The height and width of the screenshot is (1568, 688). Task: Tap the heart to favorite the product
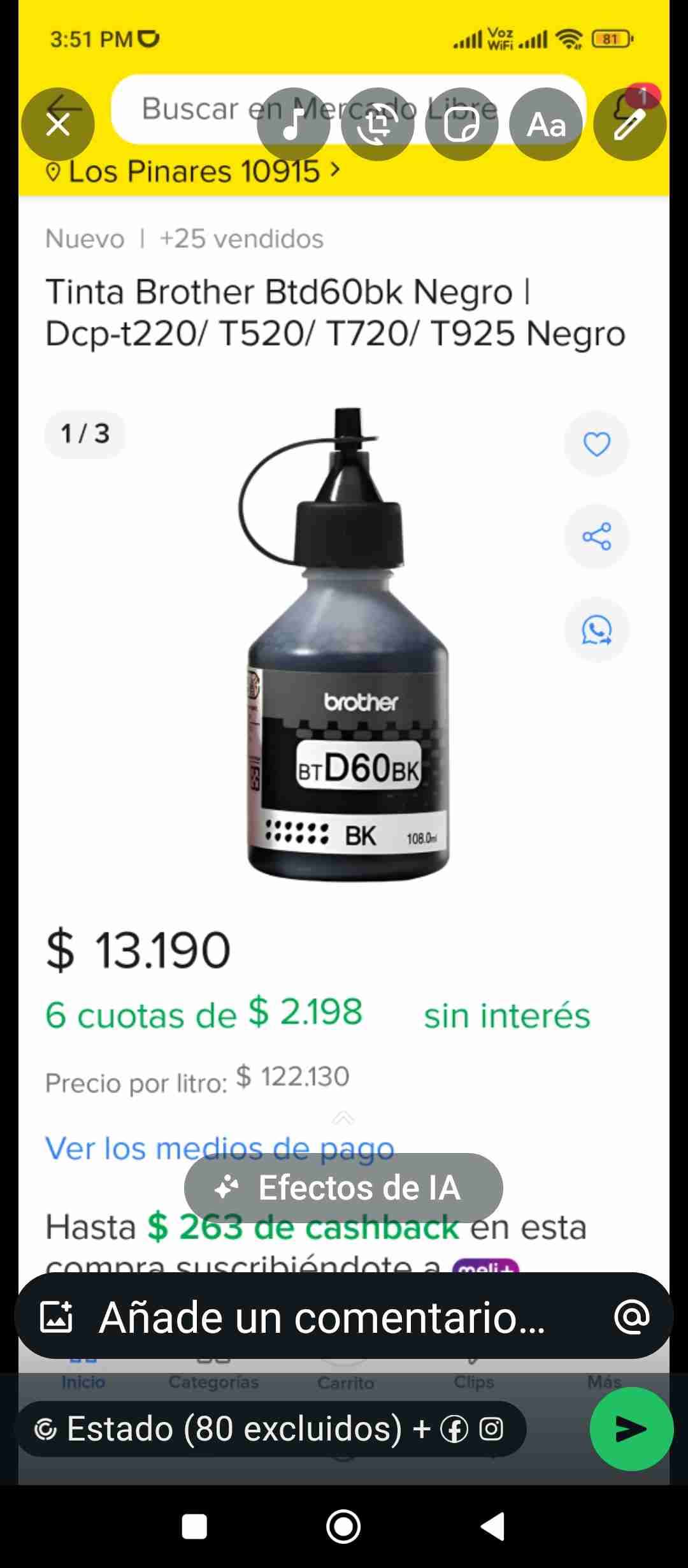pyautogui.click(x=596, y=444)
